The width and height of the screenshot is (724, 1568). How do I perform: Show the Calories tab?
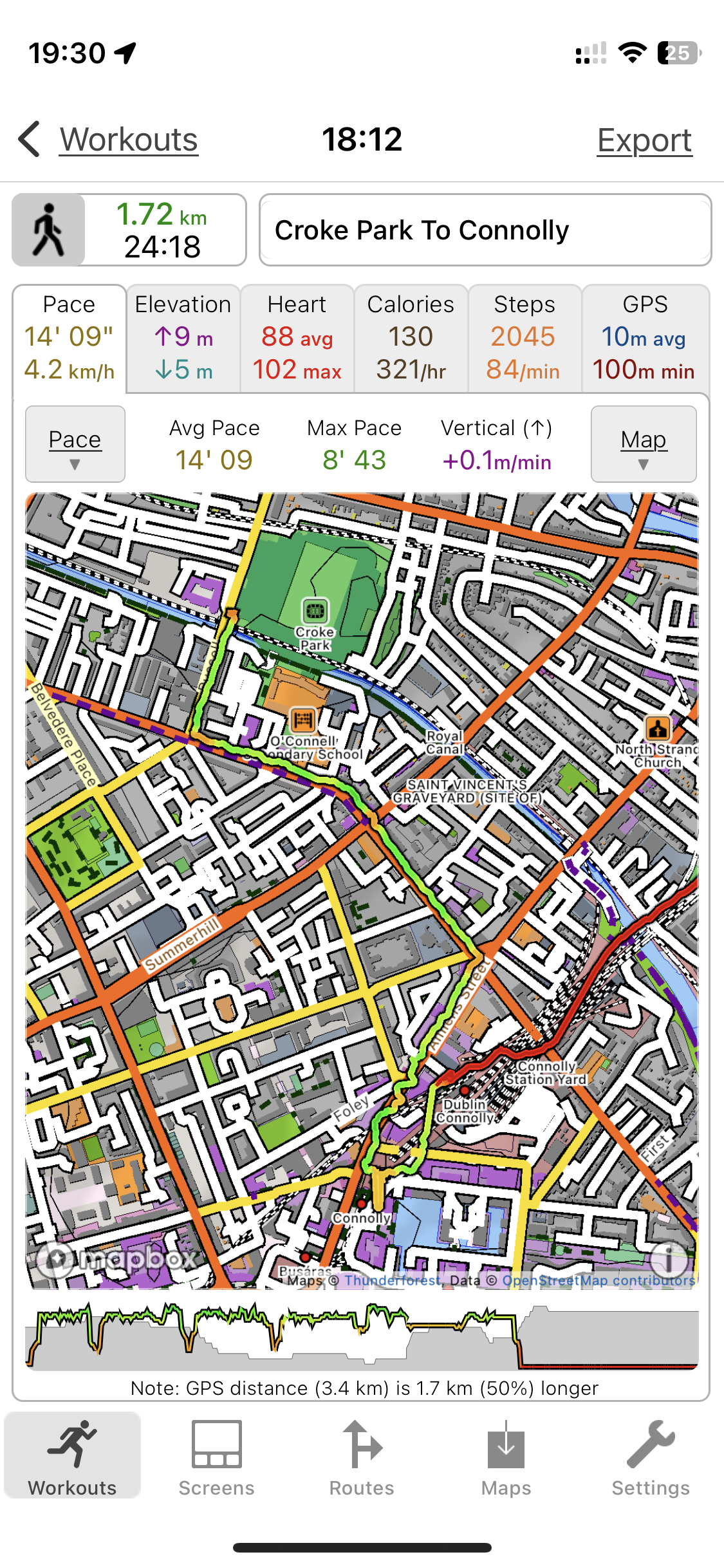coord(411,339)
